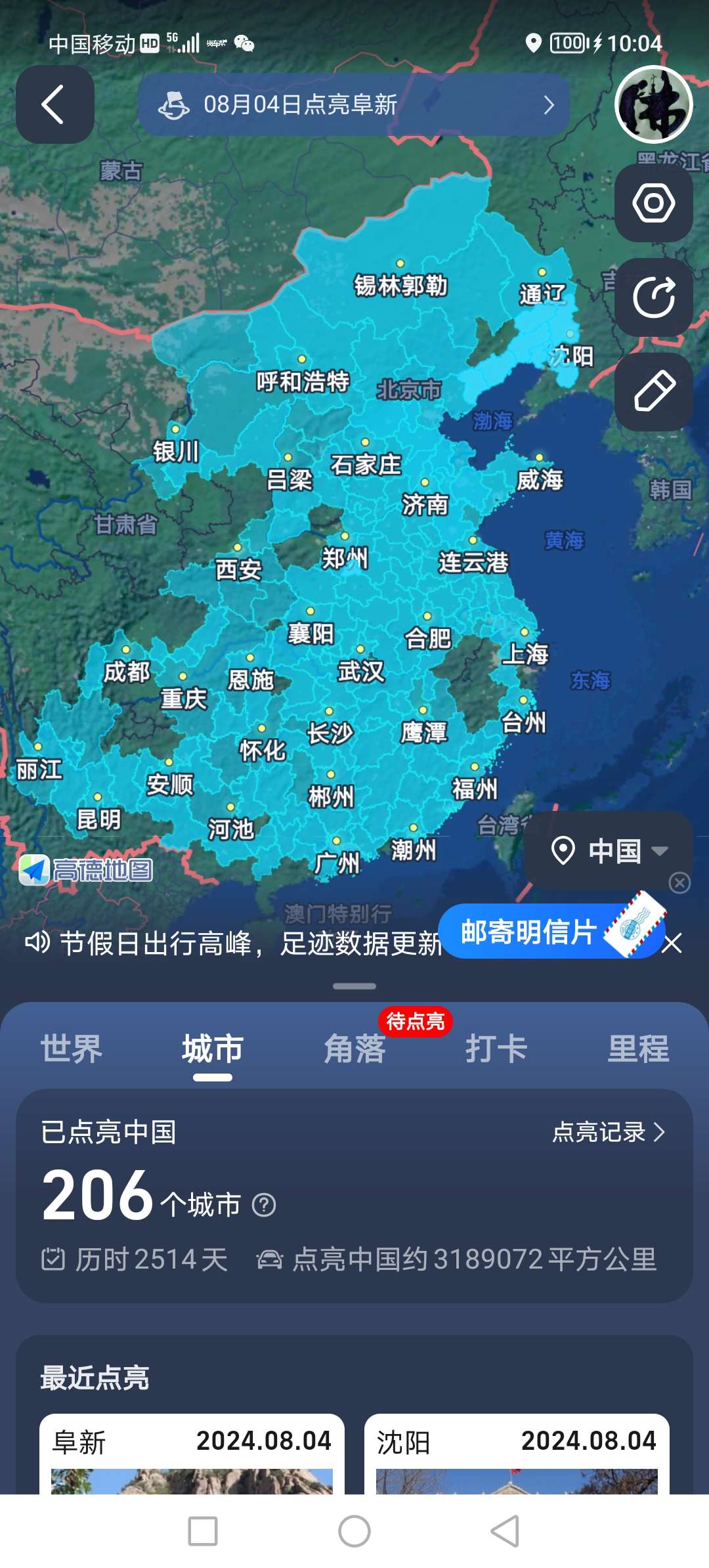Tap the help icon next to 个城市

[264, 1205]
